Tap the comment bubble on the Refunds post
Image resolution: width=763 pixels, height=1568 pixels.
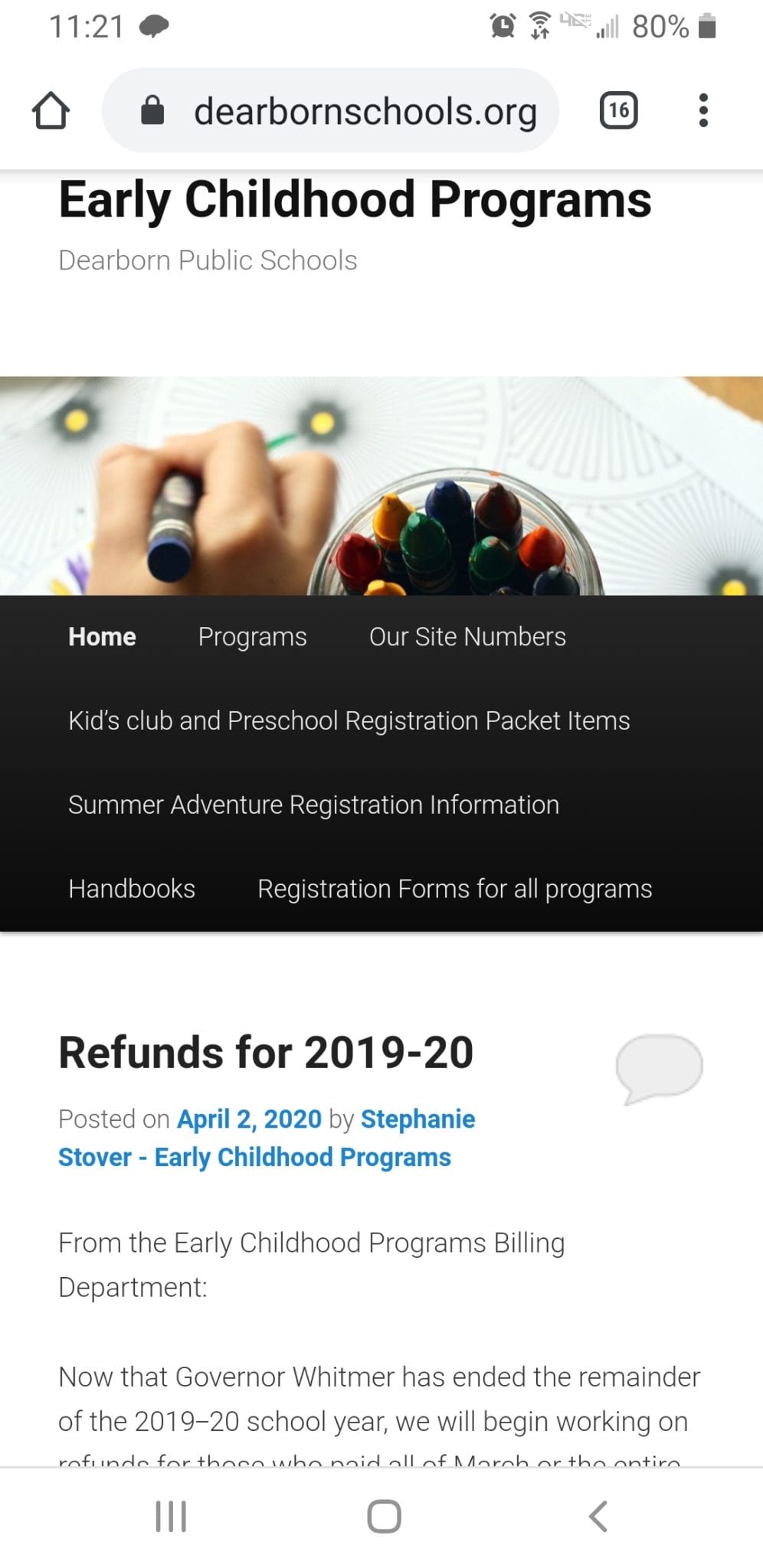point(659,1069)
